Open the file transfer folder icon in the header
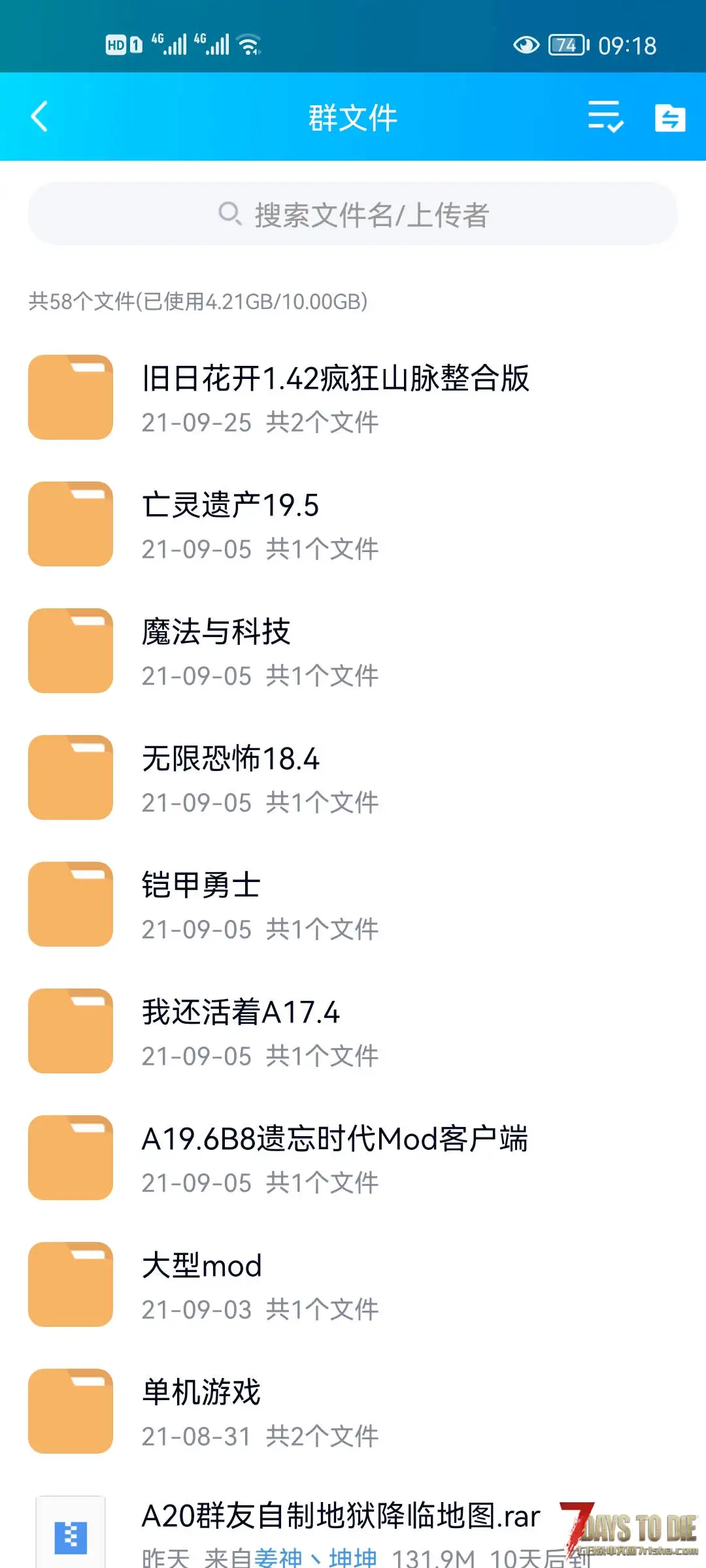Screen dimensions: 706x1568 click(670, 118)
